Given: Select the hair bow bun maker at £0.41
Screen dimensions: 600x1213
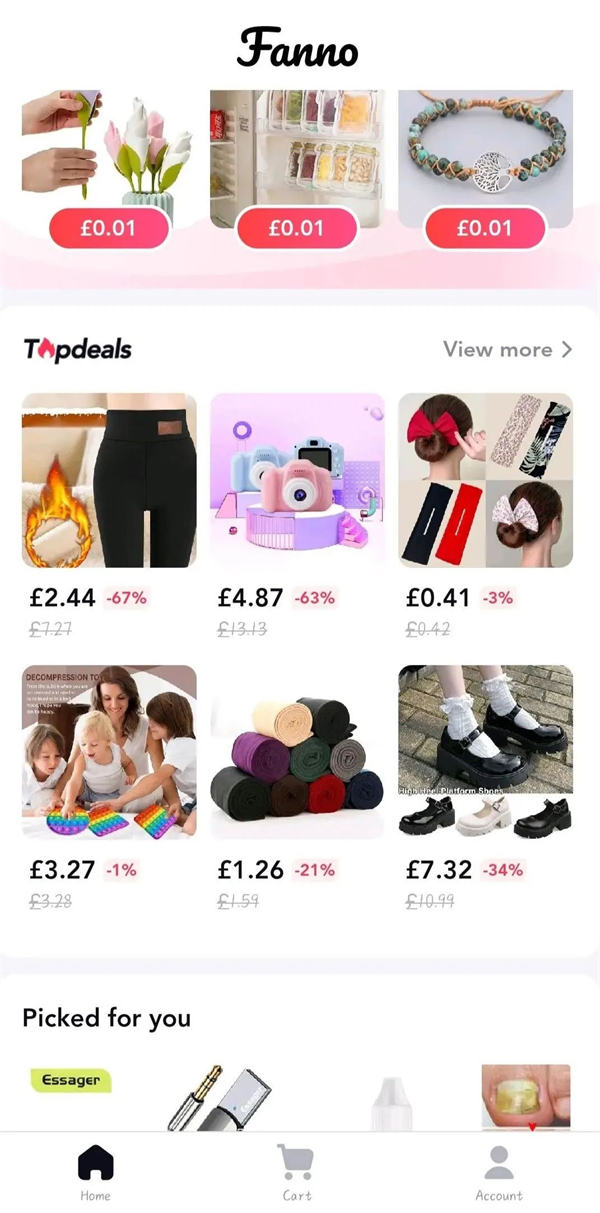Looking at the screenshot, I should tap(485, 480).
